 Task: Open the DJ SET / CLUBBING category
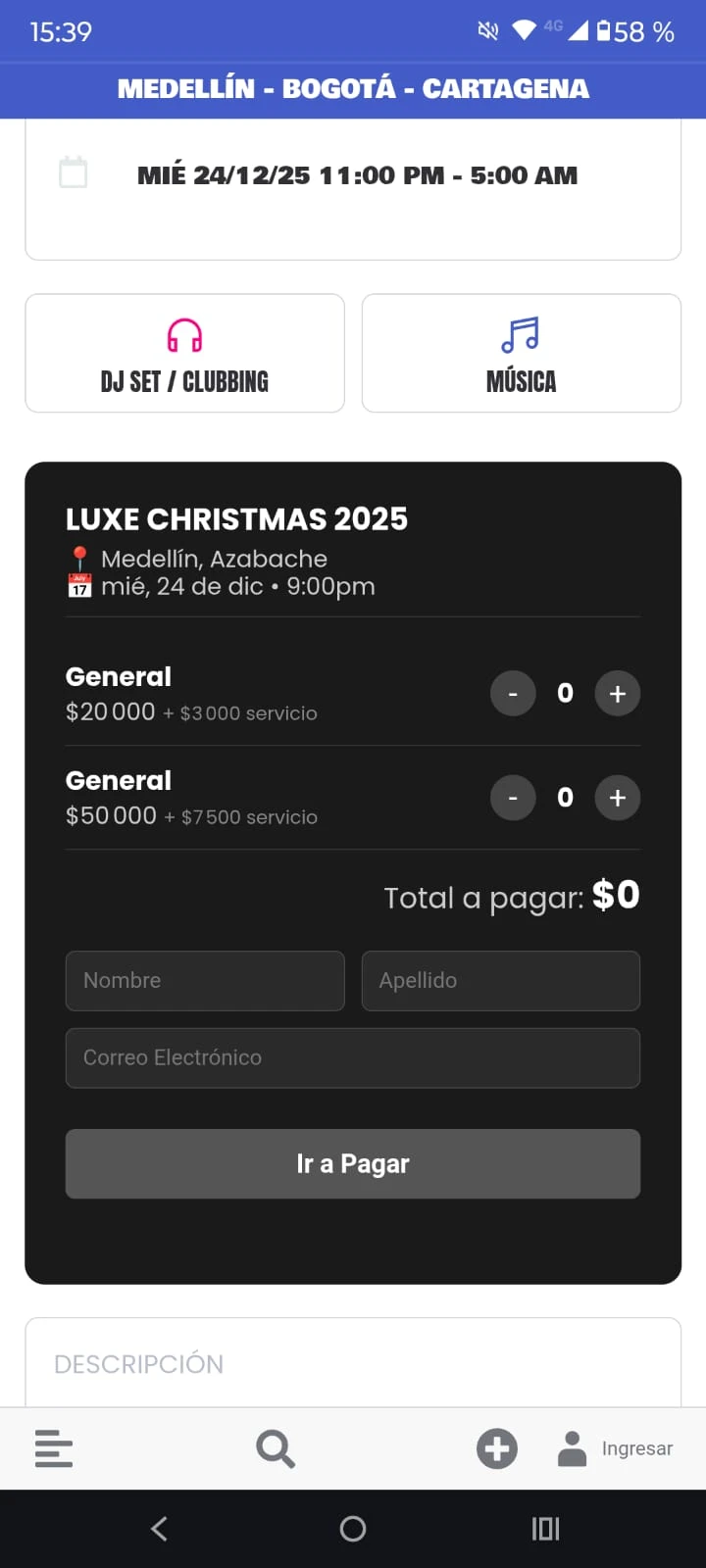[184, 354]
